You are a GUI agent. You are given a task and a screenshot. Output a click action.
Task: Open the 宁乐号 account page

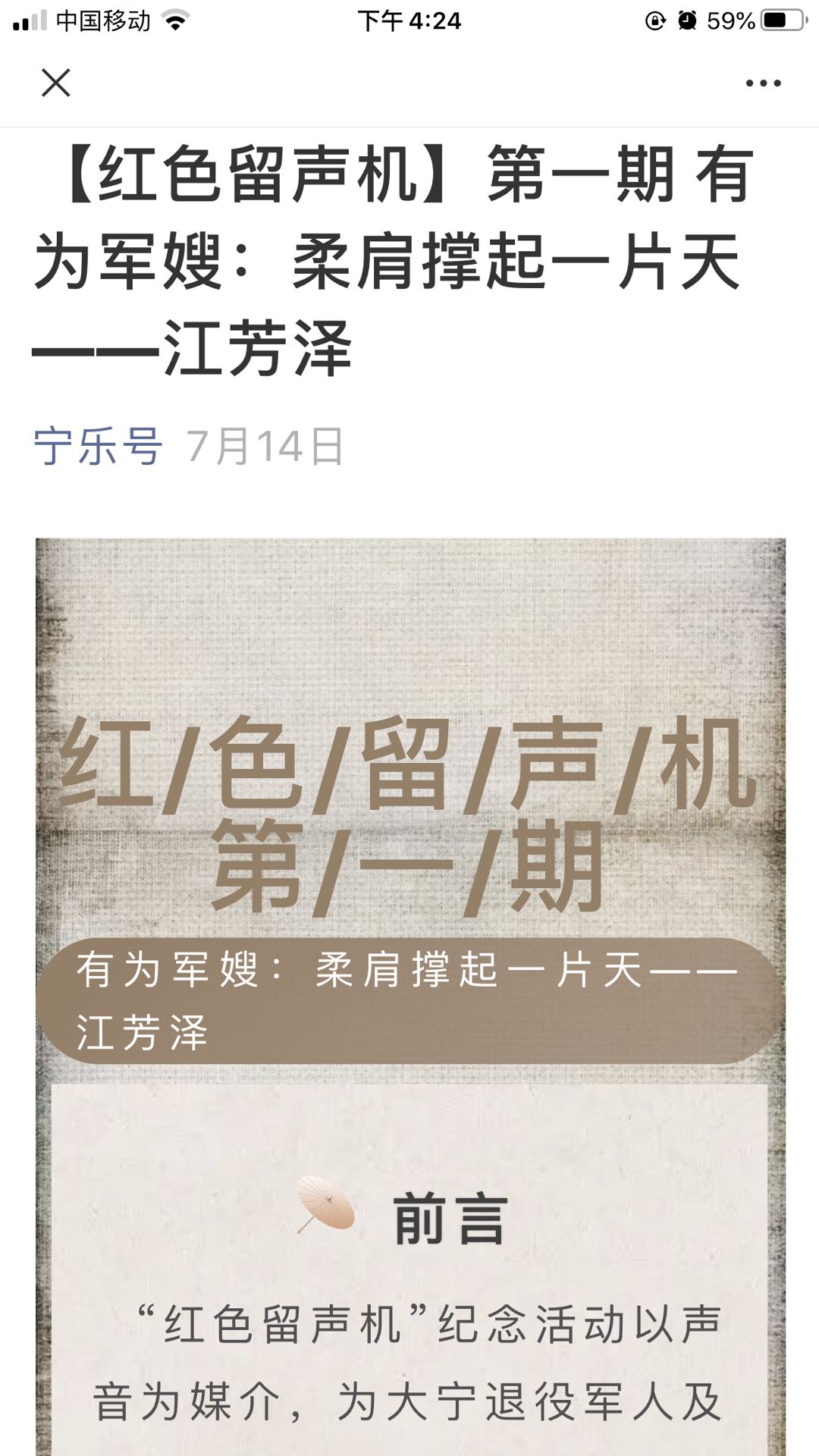click(98, 446)
